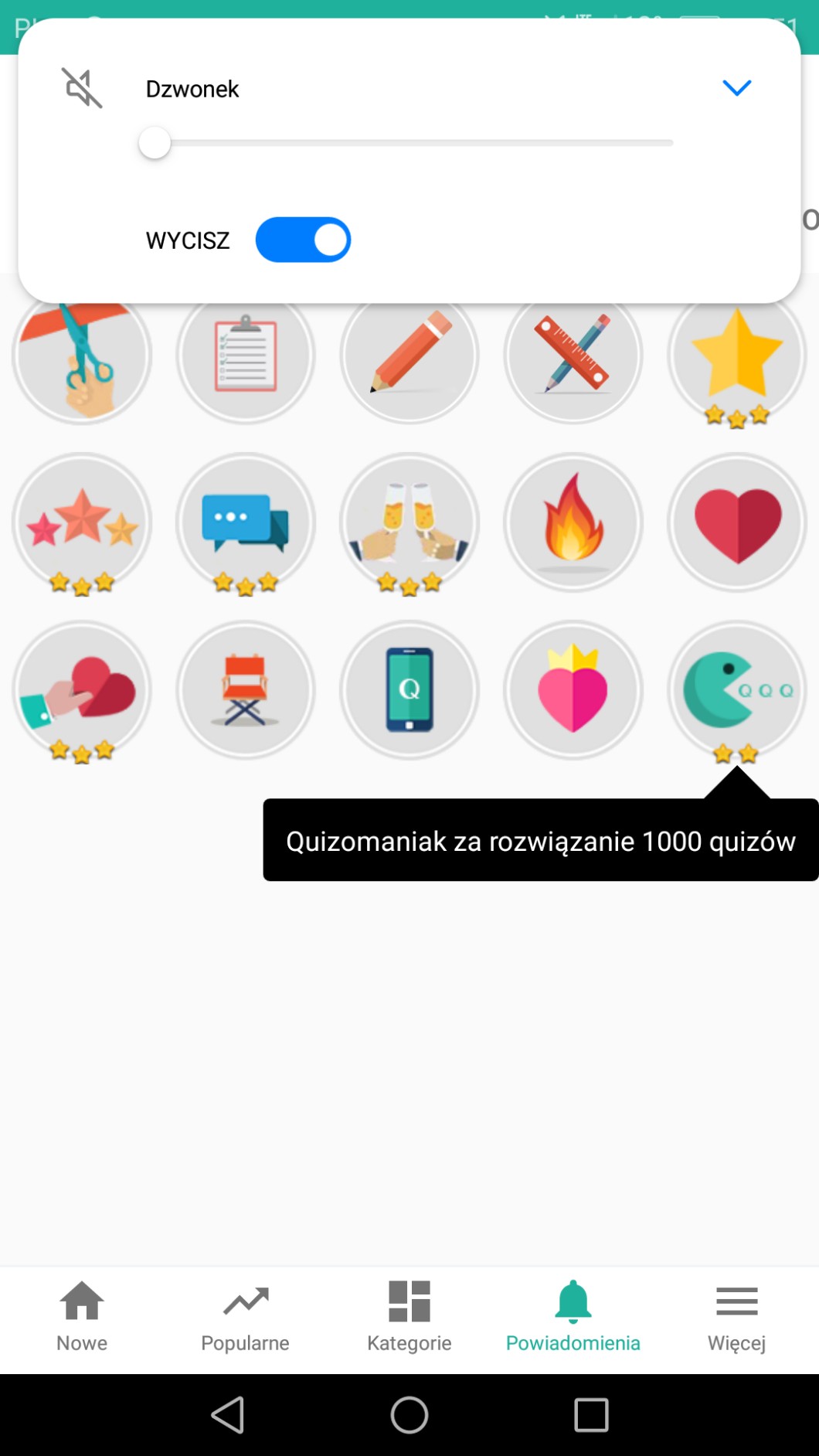Toggle the WYCISZ mute switch
The image size is (819, 1456).
coord(303,240)
